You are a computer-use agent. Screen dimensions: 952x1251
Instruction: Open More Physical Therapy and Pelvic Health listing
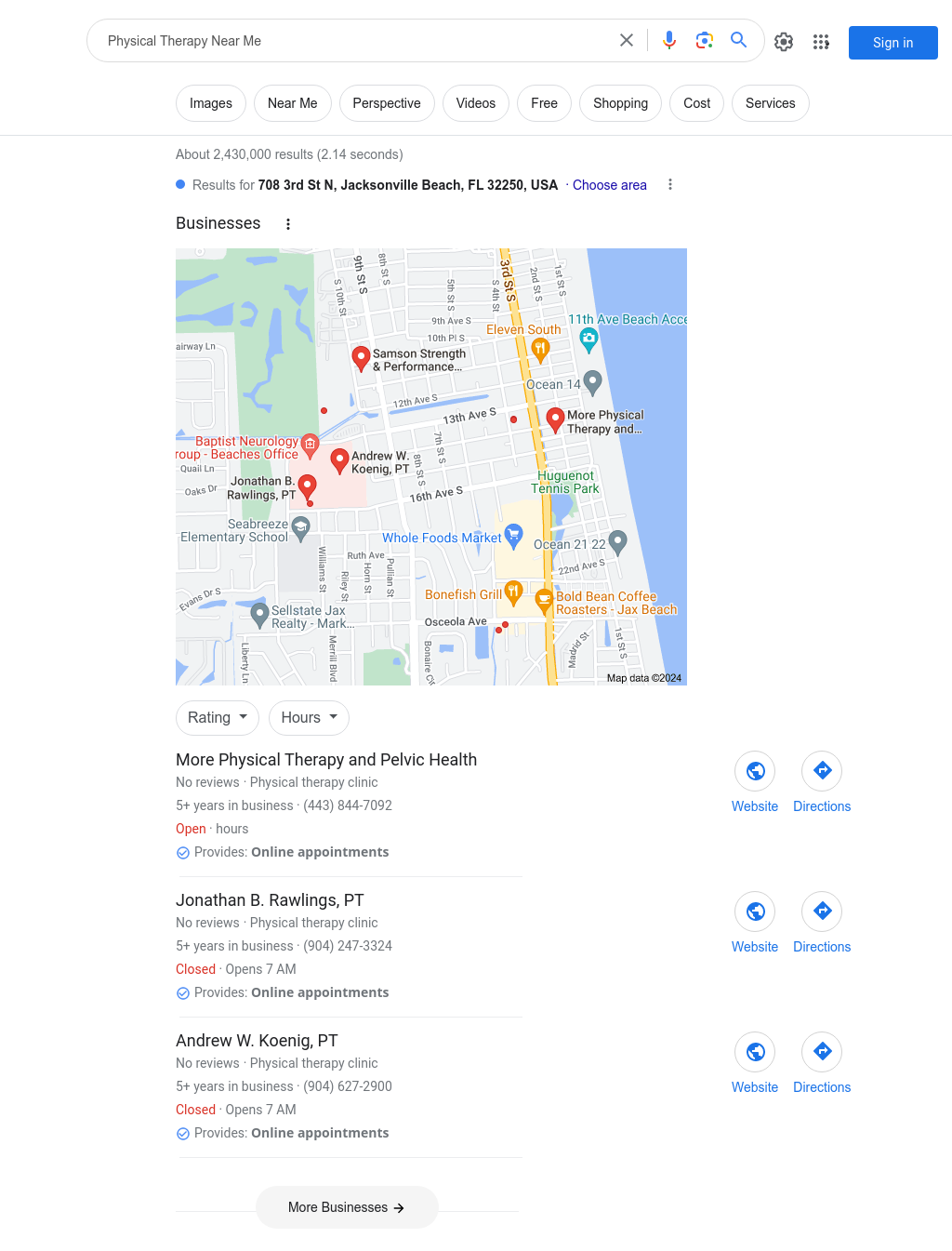pos(326,760)
